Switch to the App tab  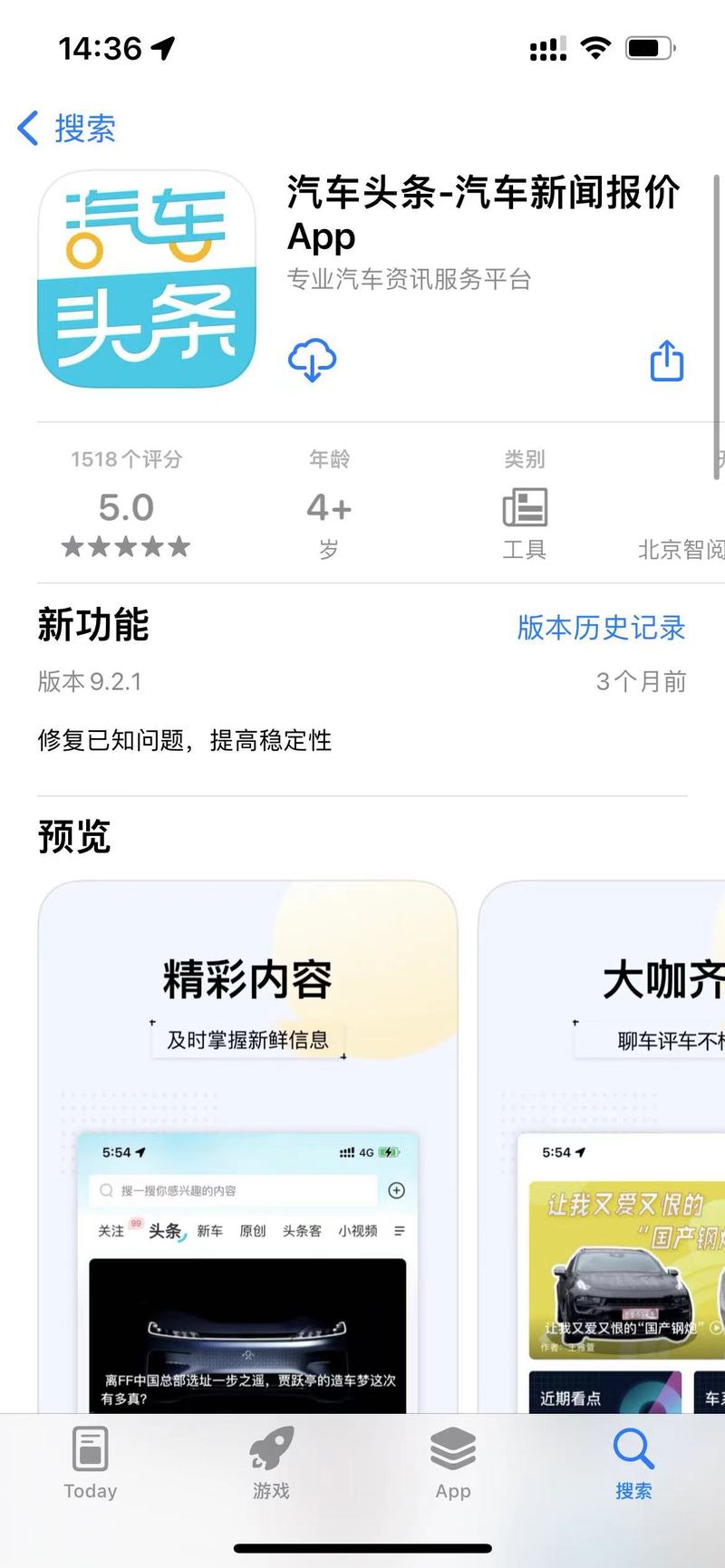tap(453, 1463)
